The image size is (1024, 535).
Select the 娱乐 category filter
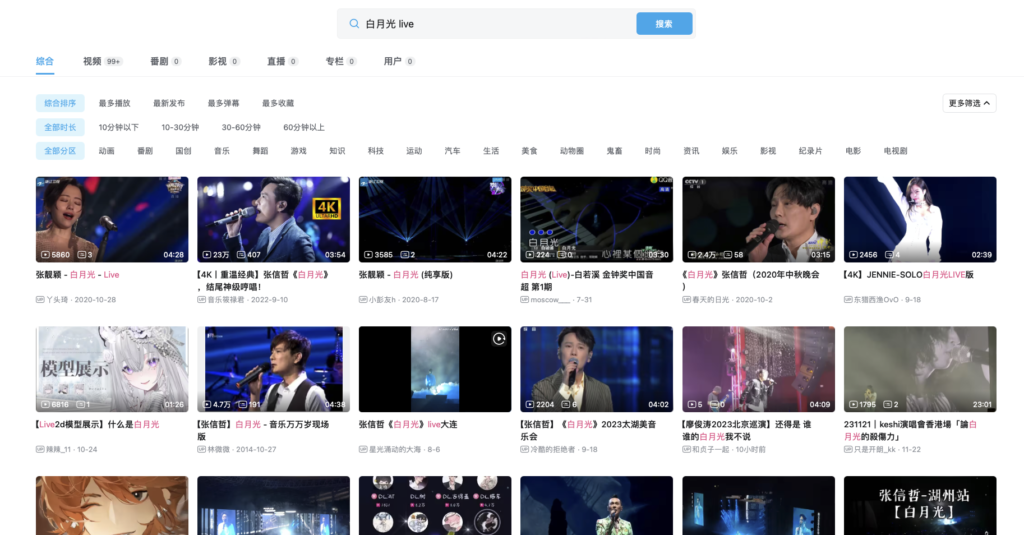tap(730, 151)
